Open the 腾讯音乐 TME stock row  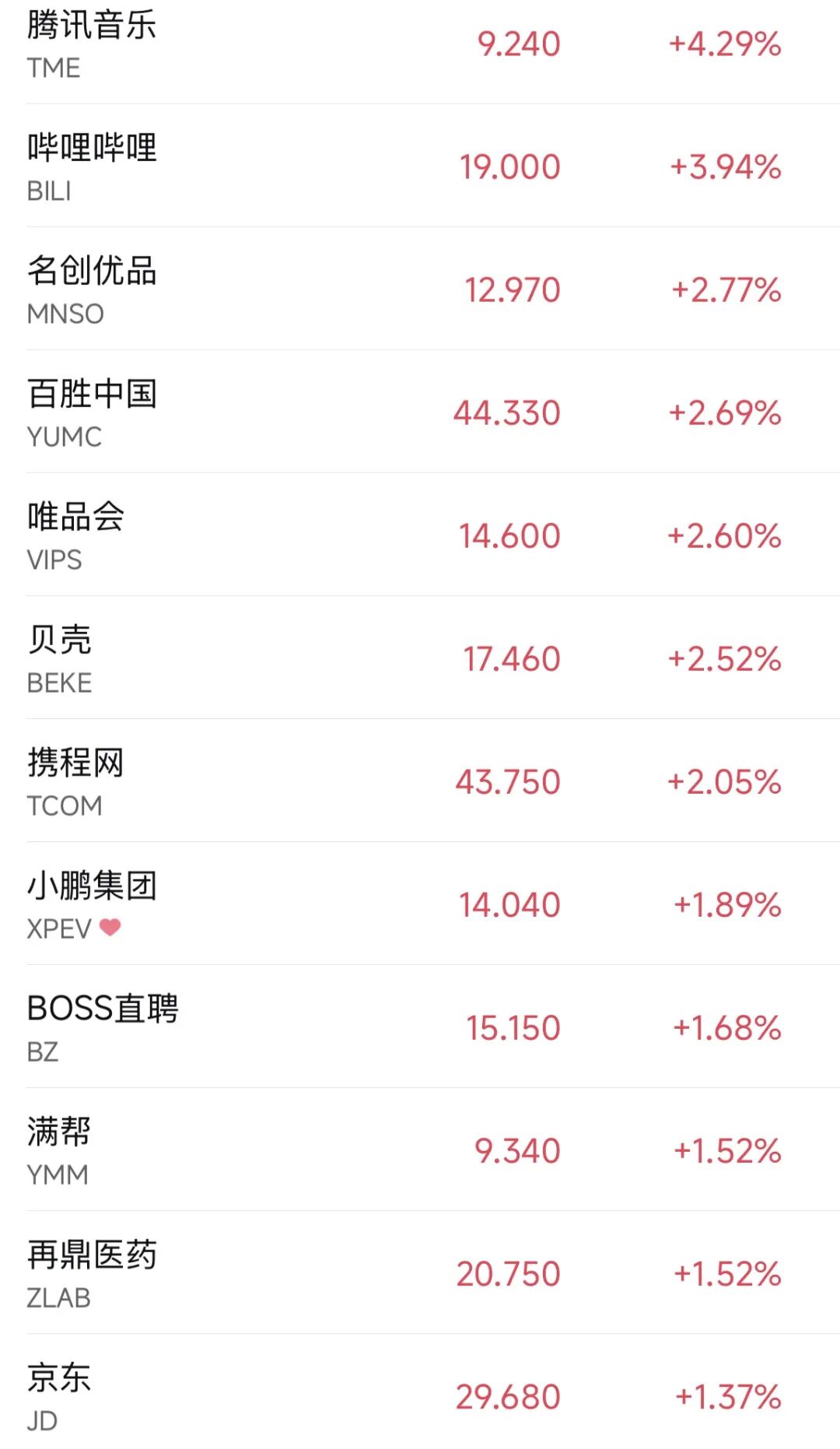(x=420, y=45)
